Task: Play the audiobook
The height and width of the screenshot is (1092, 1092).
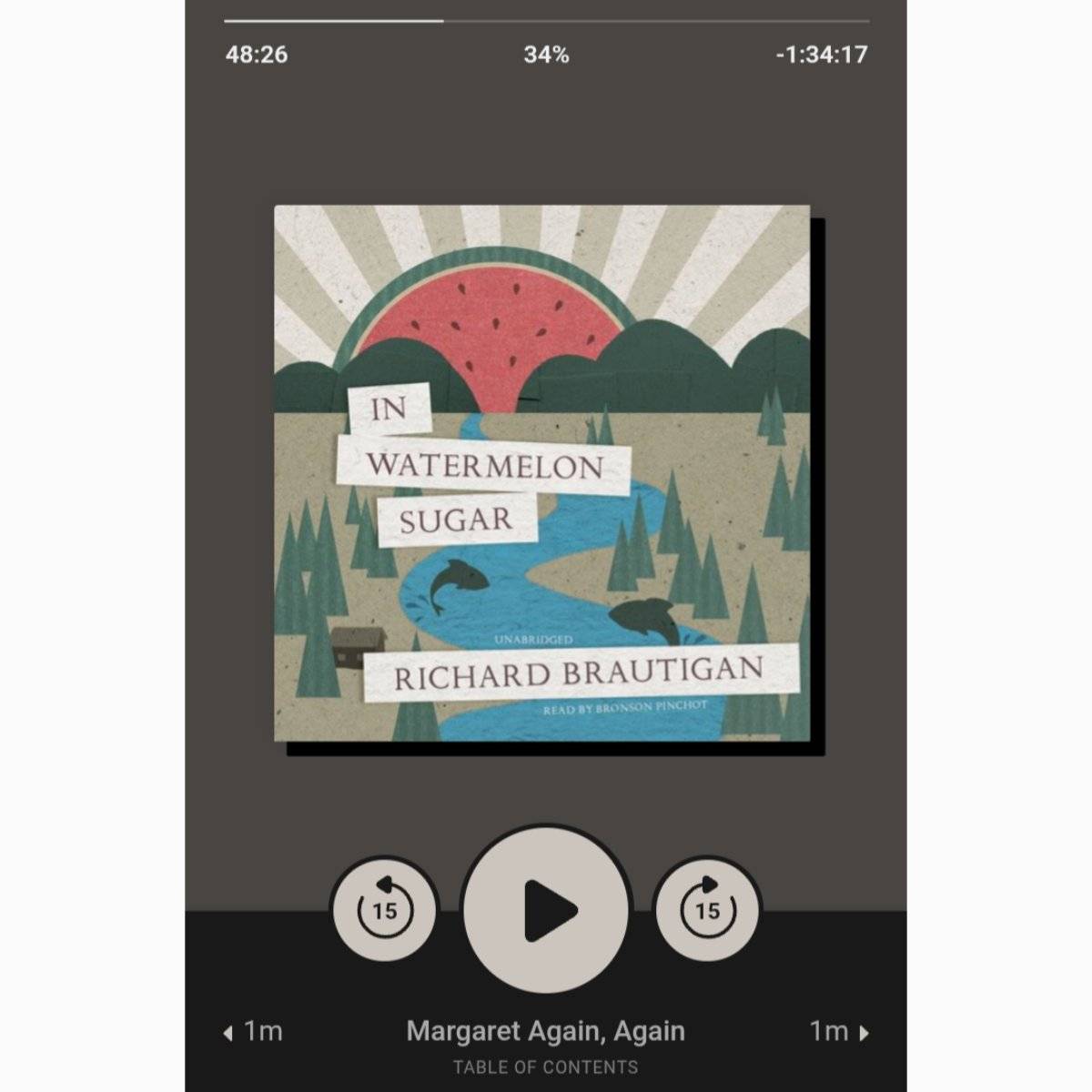Action: (546, 909)
